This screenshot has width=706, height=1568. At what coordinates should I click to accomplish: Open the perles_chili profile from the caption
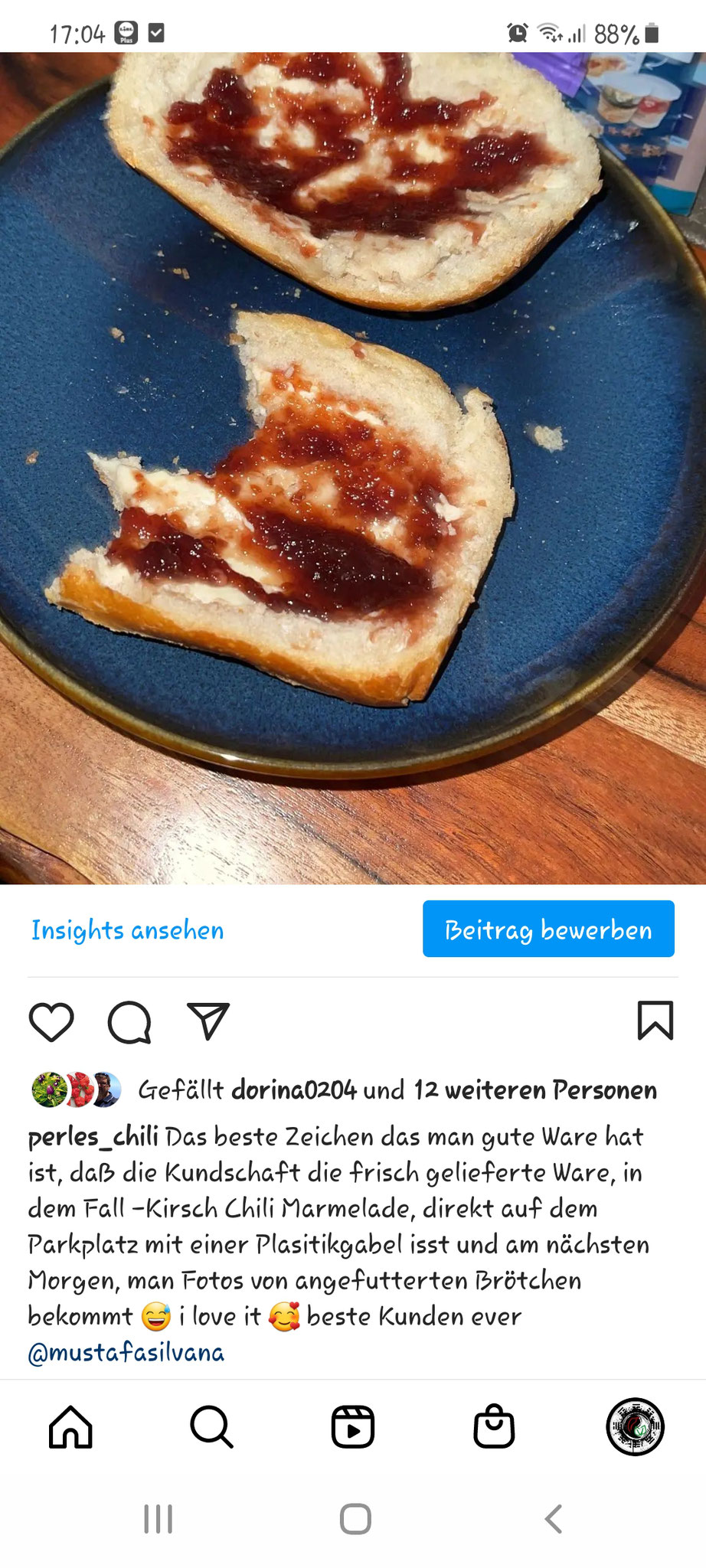click(93, 1136)
